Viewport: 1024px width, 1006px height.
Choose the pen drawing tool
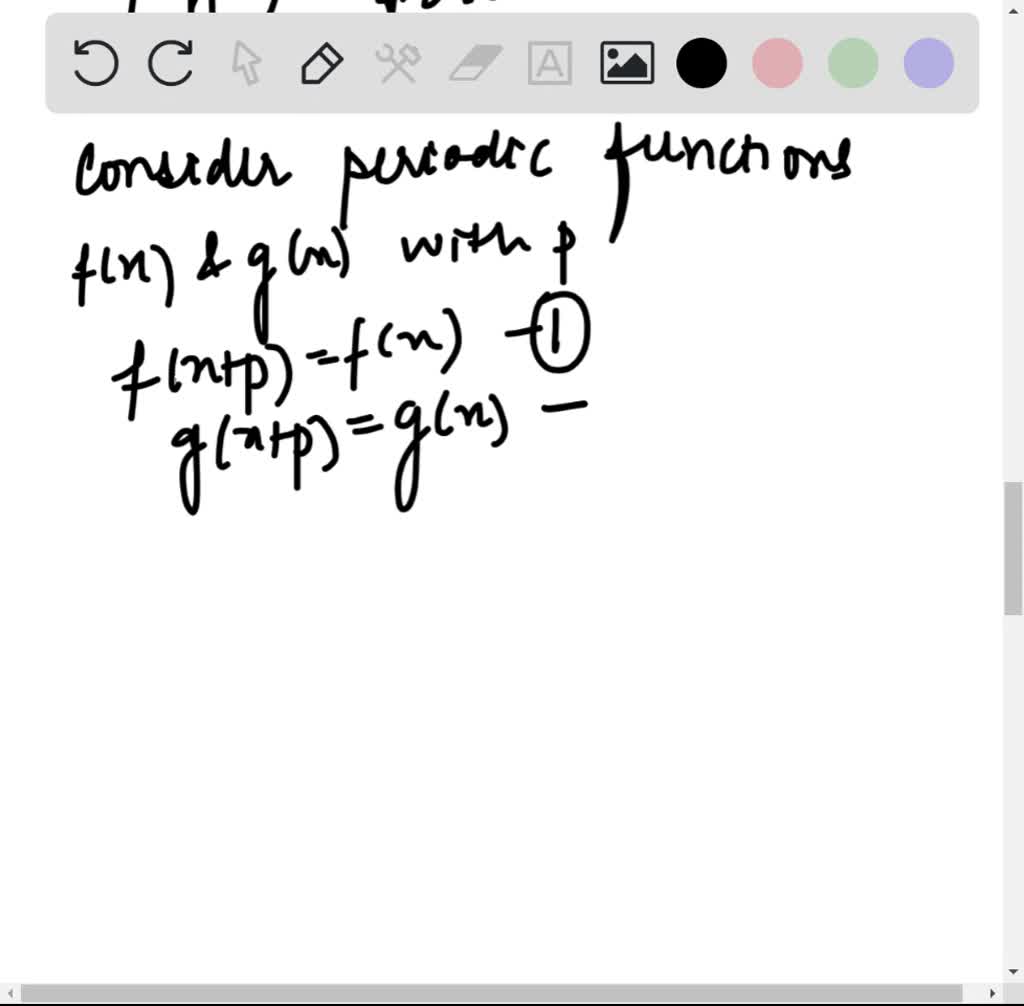point(322,64)
